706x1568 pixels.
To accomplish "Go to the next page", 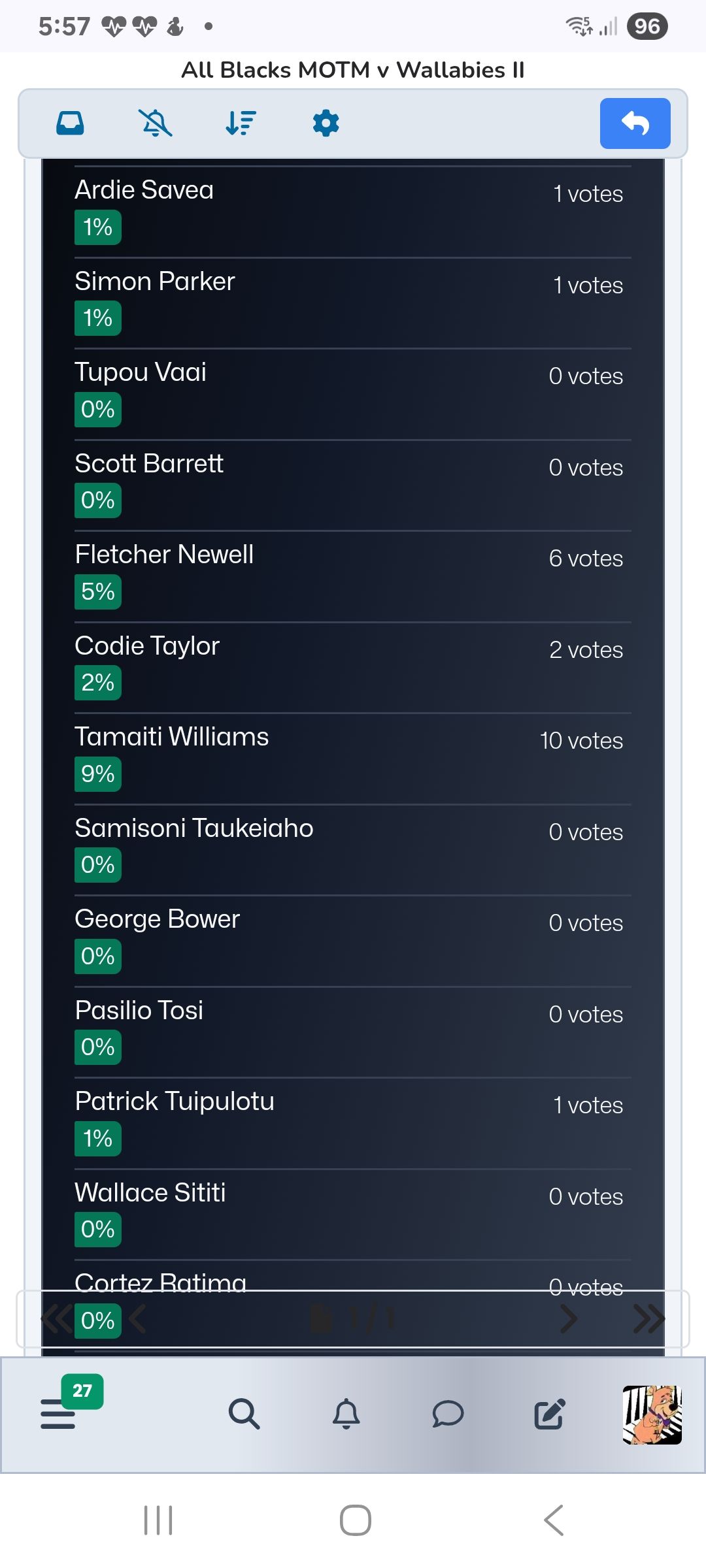I will 569,1319.
